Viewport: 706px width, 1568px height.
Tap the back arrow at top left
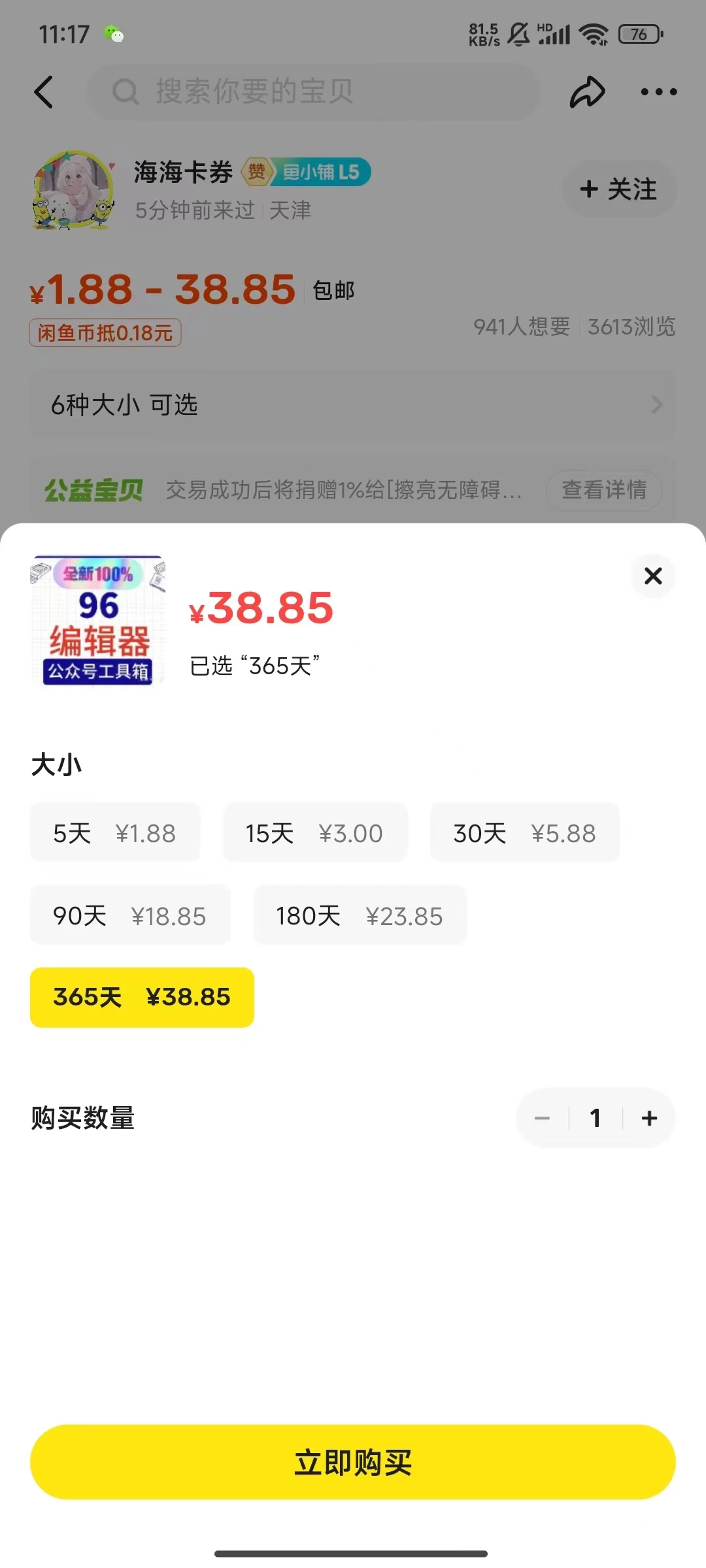pos(44,91)
